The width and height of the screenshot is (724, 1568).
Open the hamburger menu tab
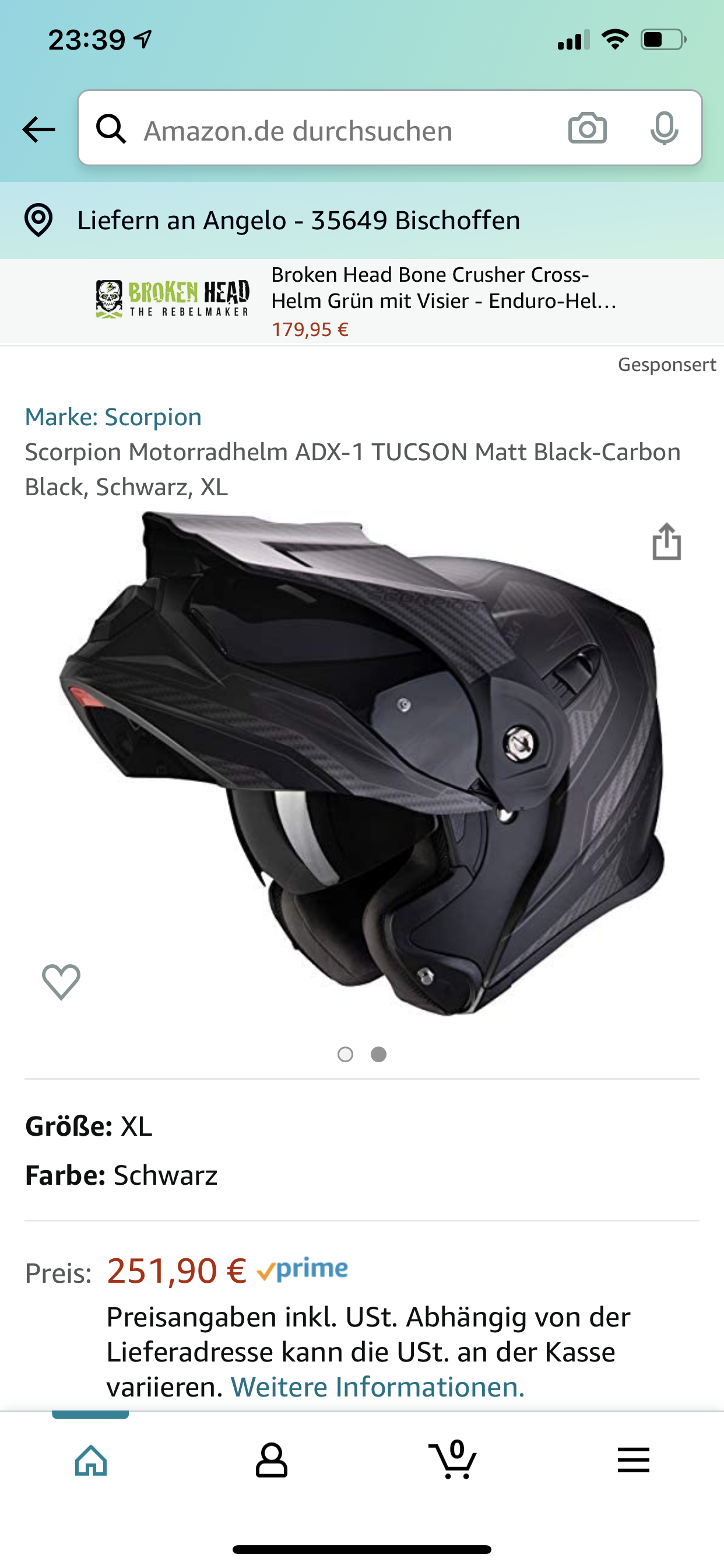point(633,1460)
